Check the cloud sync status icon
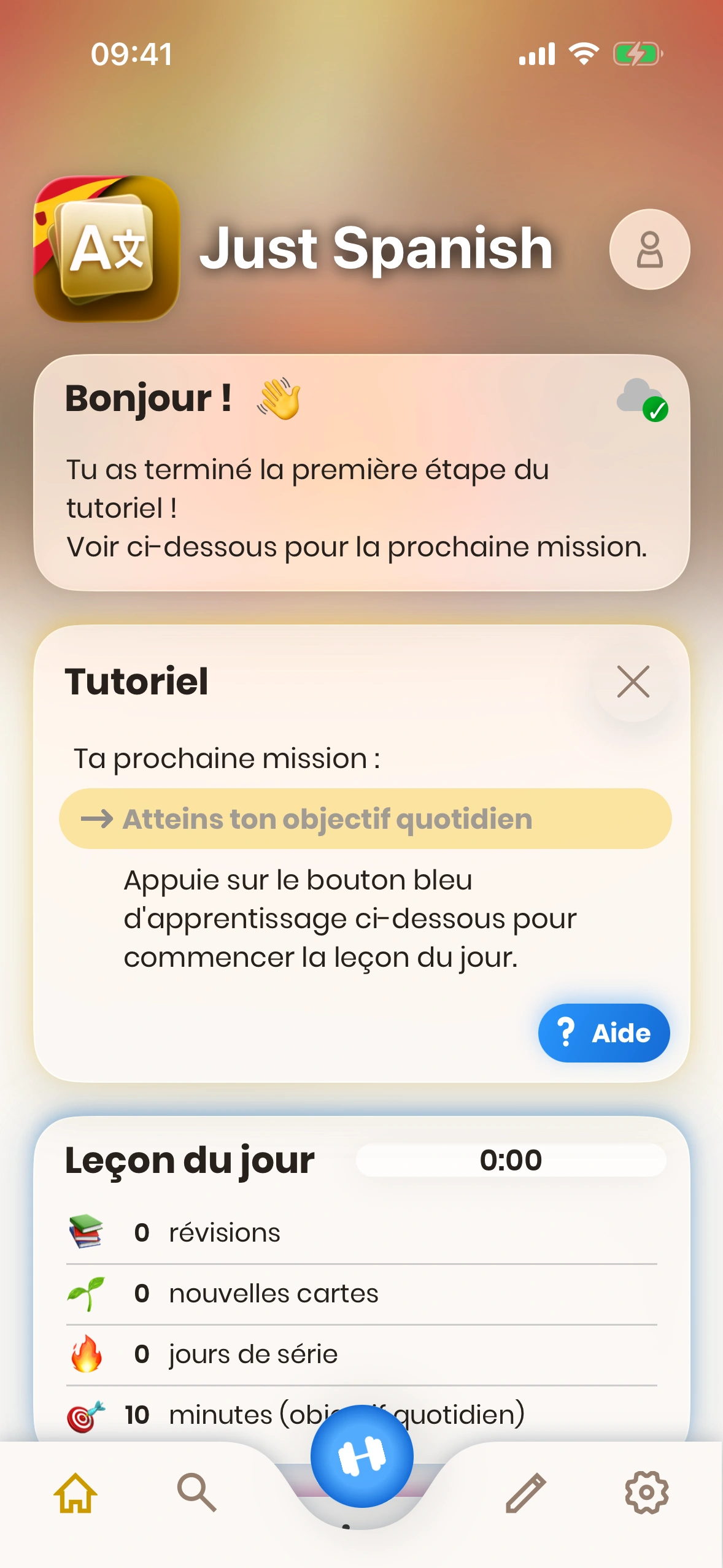Image resolution: width=723 pixels, height=1568 pixels. pos(642,400)
